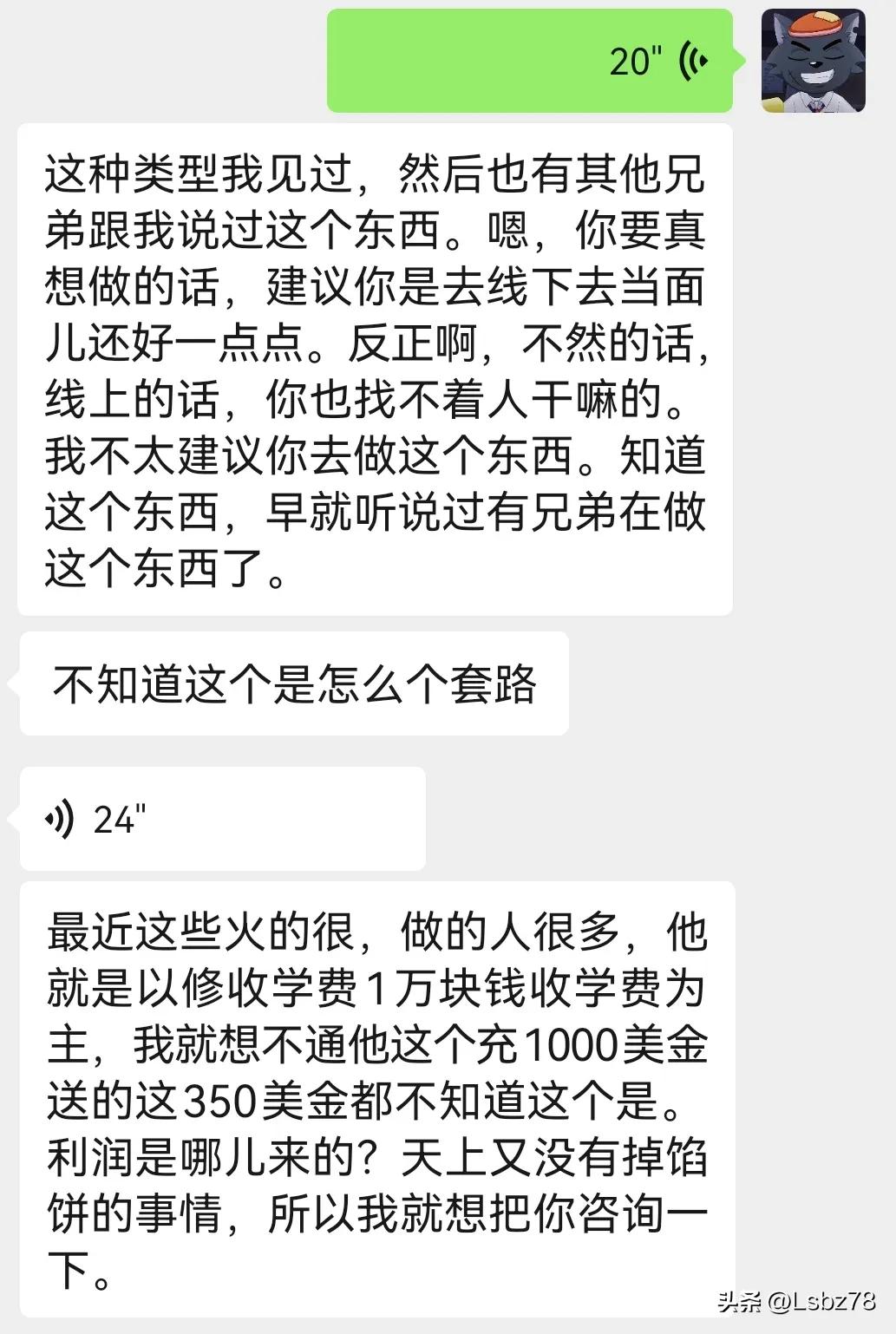
Task: Select the phrase 我不太建议你去做这个东西
Action: pyautogui.click(x=312, y=460)
